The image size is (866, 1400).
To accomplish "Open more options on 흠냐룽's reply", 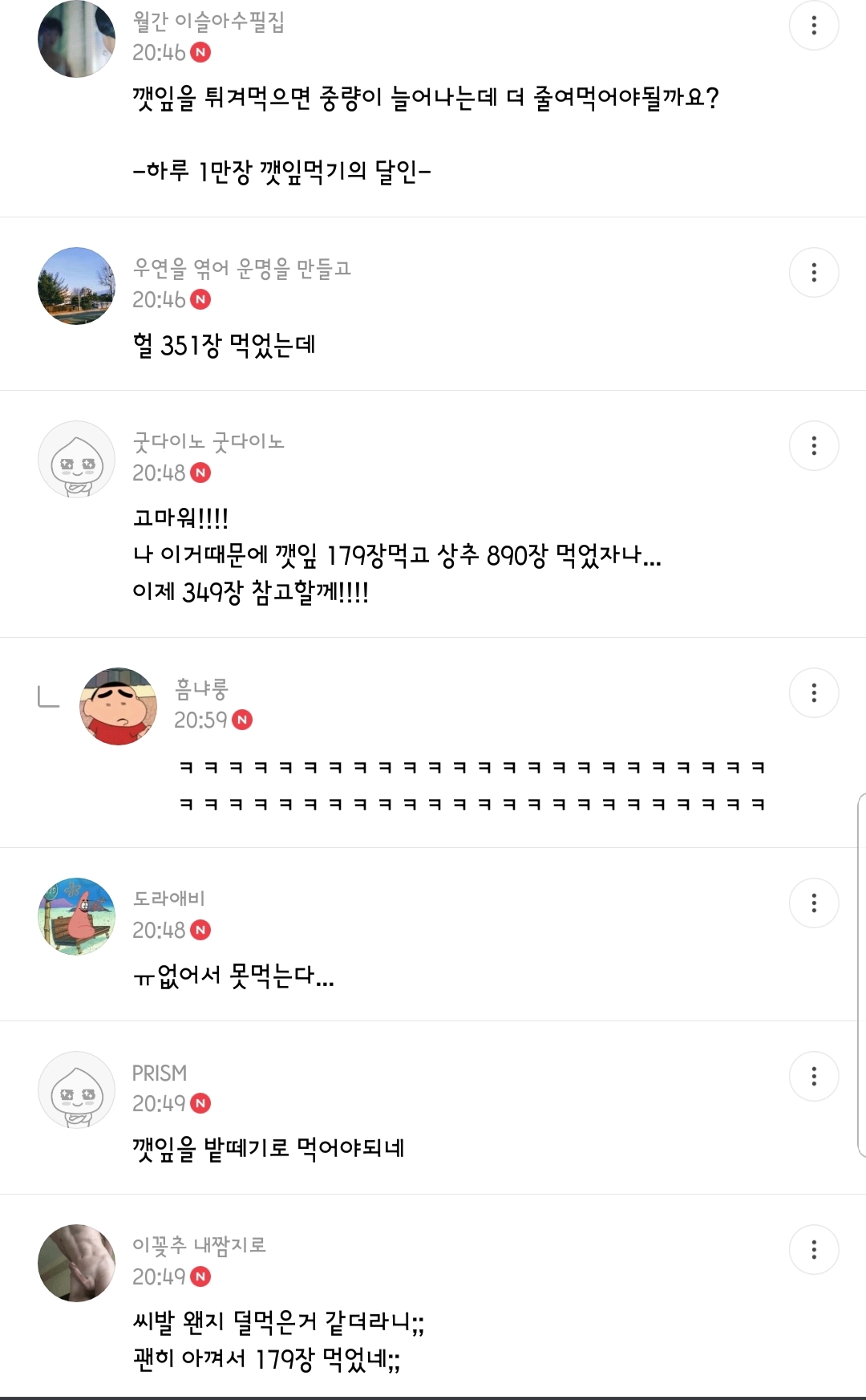I will (x=814, y=692).
